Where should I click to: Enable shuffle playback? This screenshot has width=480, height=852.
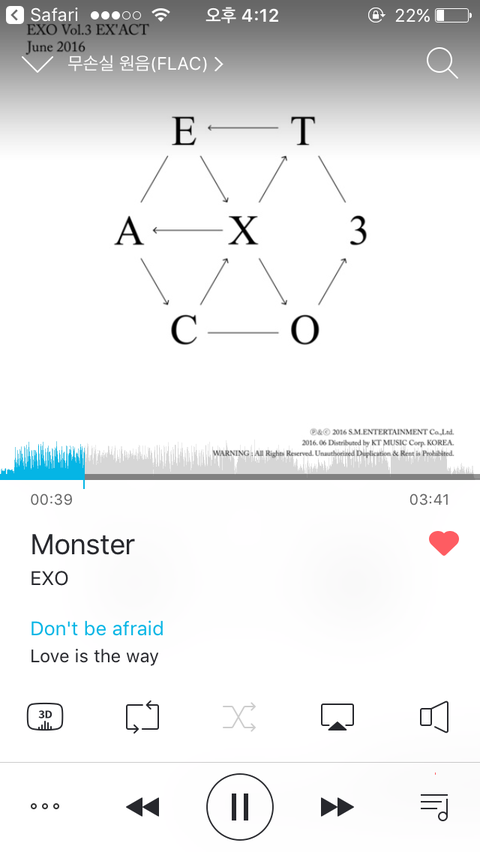[239, 717]
